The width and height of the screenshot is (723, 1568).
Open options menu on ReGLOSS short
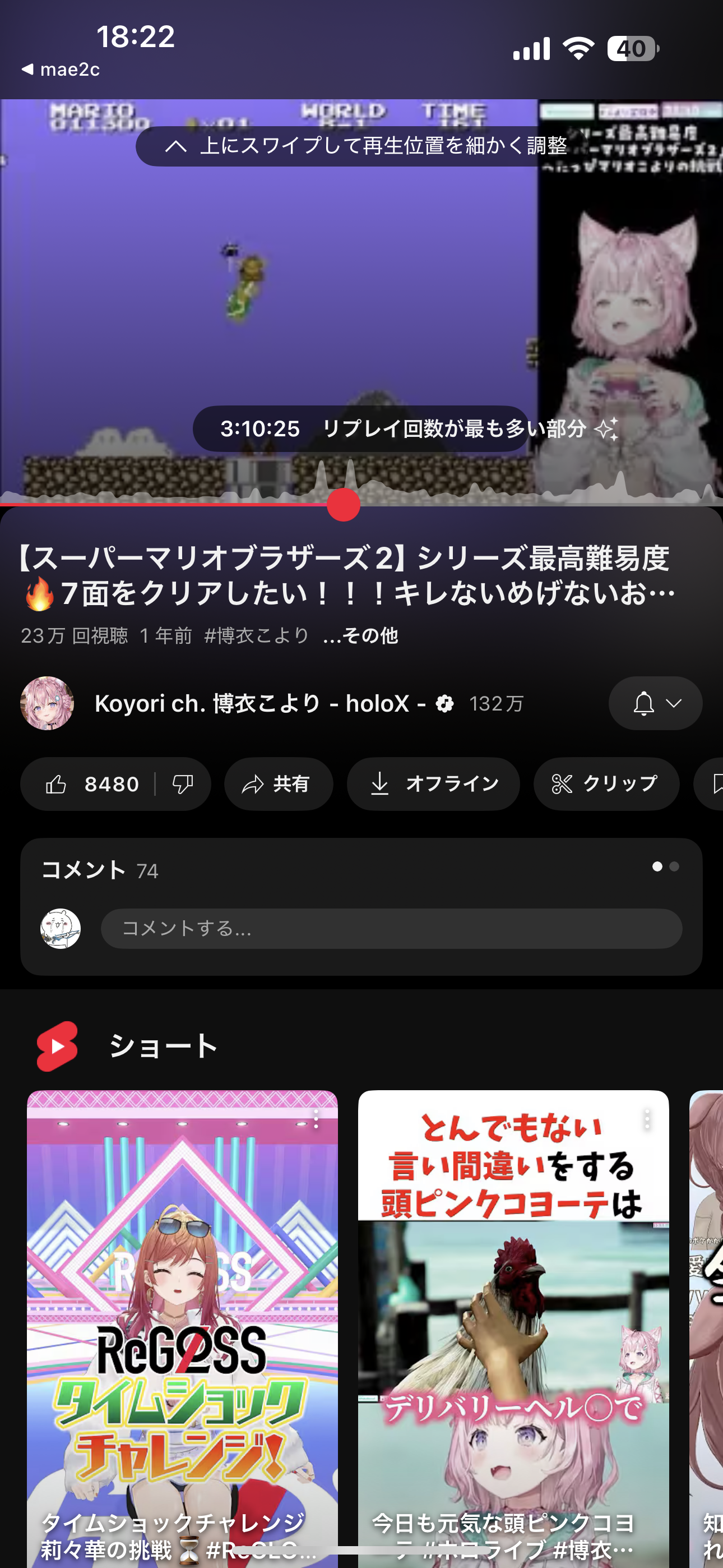coord(316,1119)
